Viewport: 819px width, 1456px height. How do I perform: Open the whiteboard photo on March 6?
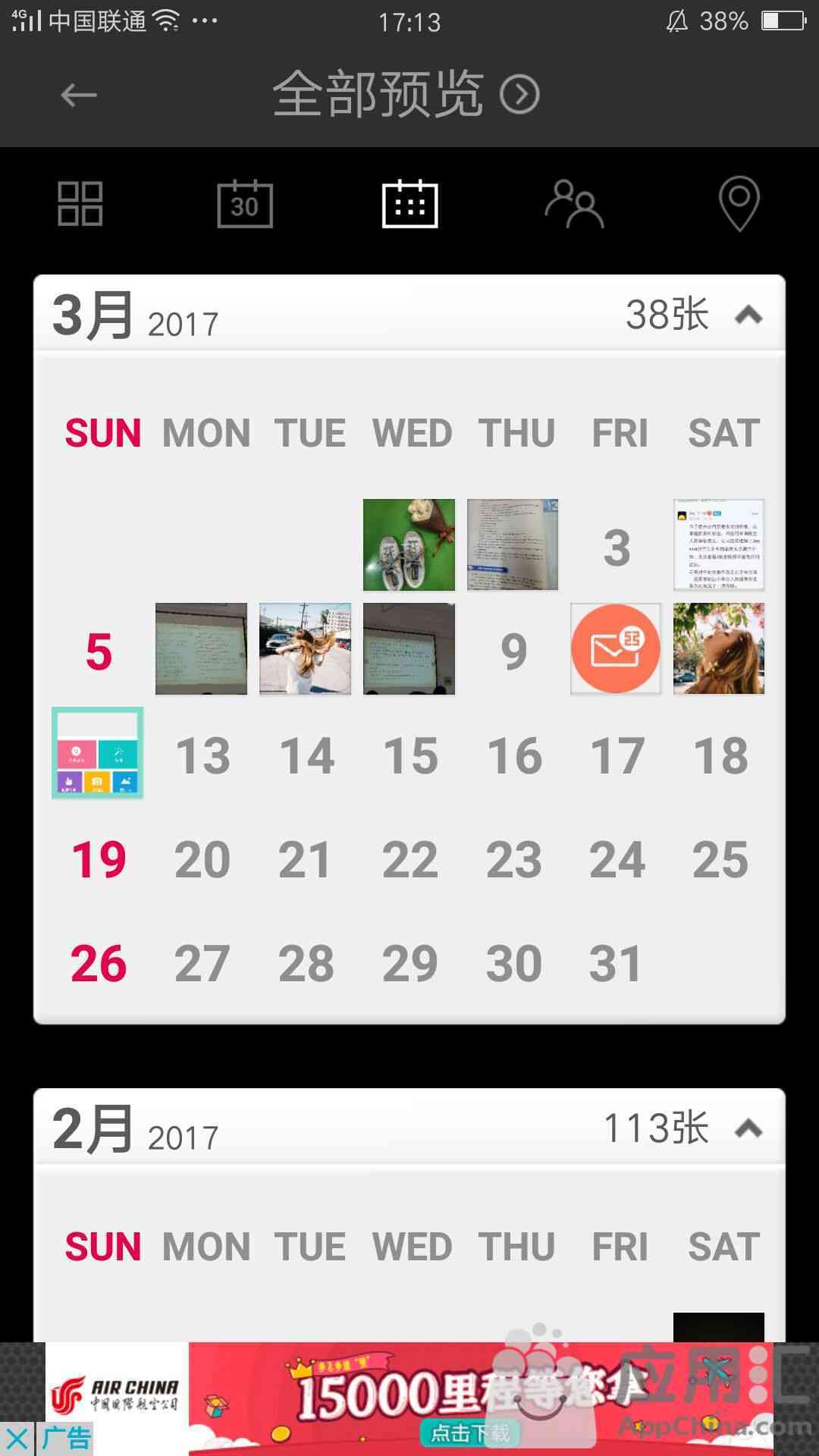[201, 648]
